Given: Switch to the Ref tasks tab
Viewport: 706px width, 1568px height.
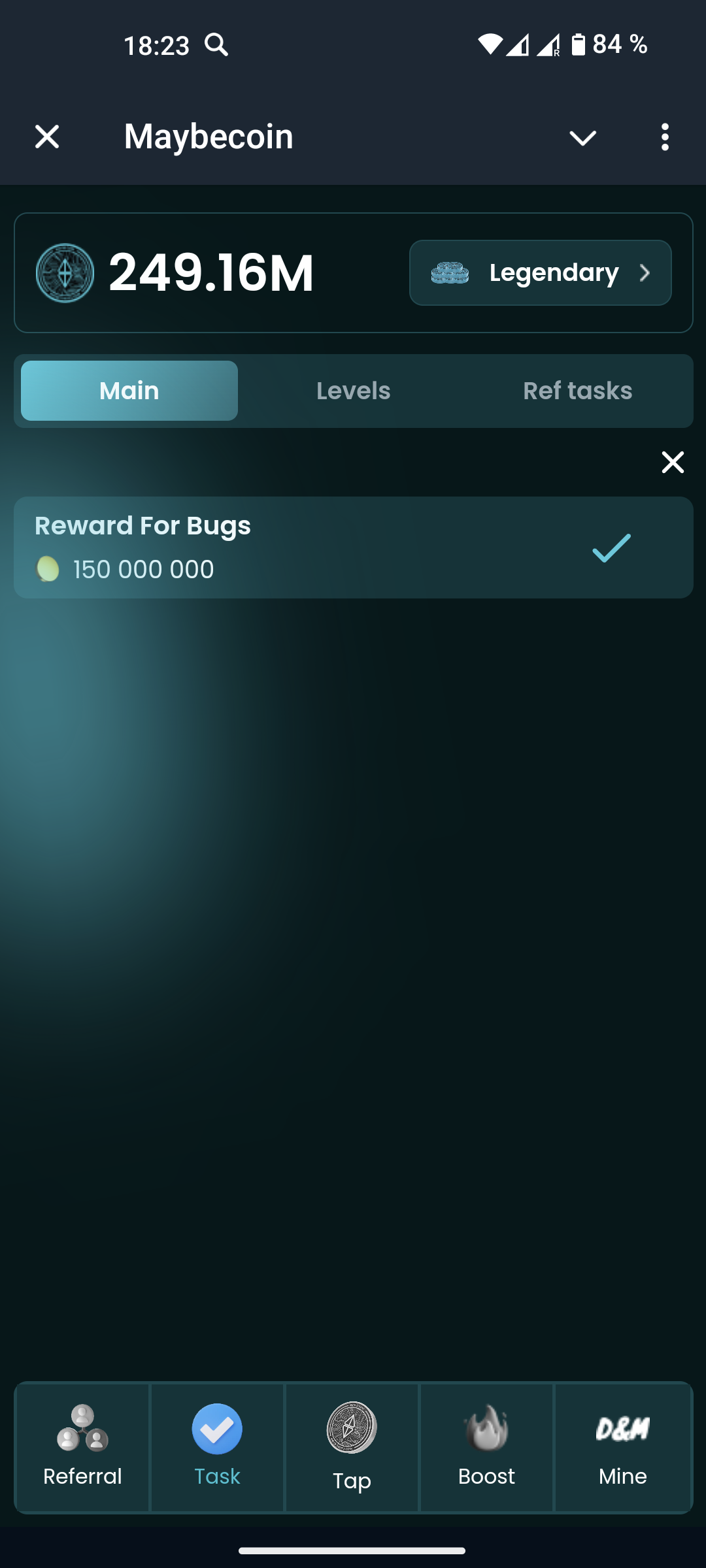Looking at the screenshot, I should 577,391.
